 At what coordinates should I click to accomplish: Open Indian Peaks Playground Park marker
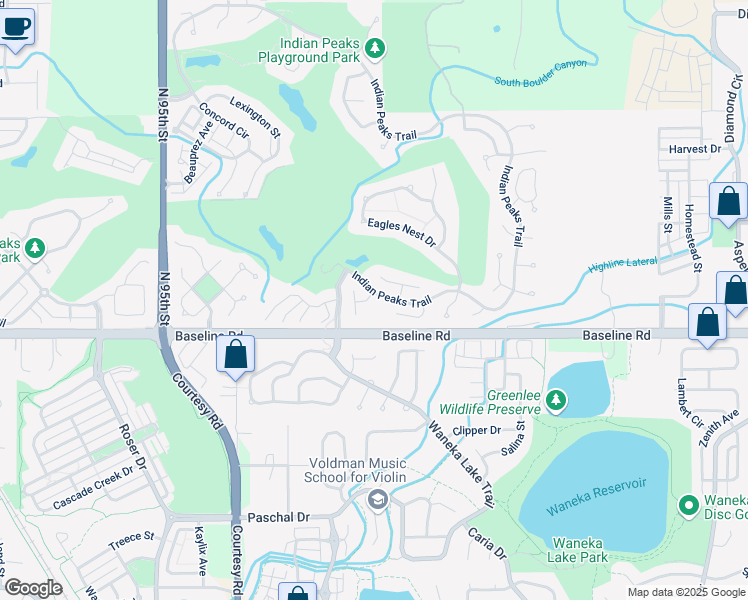pos(375,47)
